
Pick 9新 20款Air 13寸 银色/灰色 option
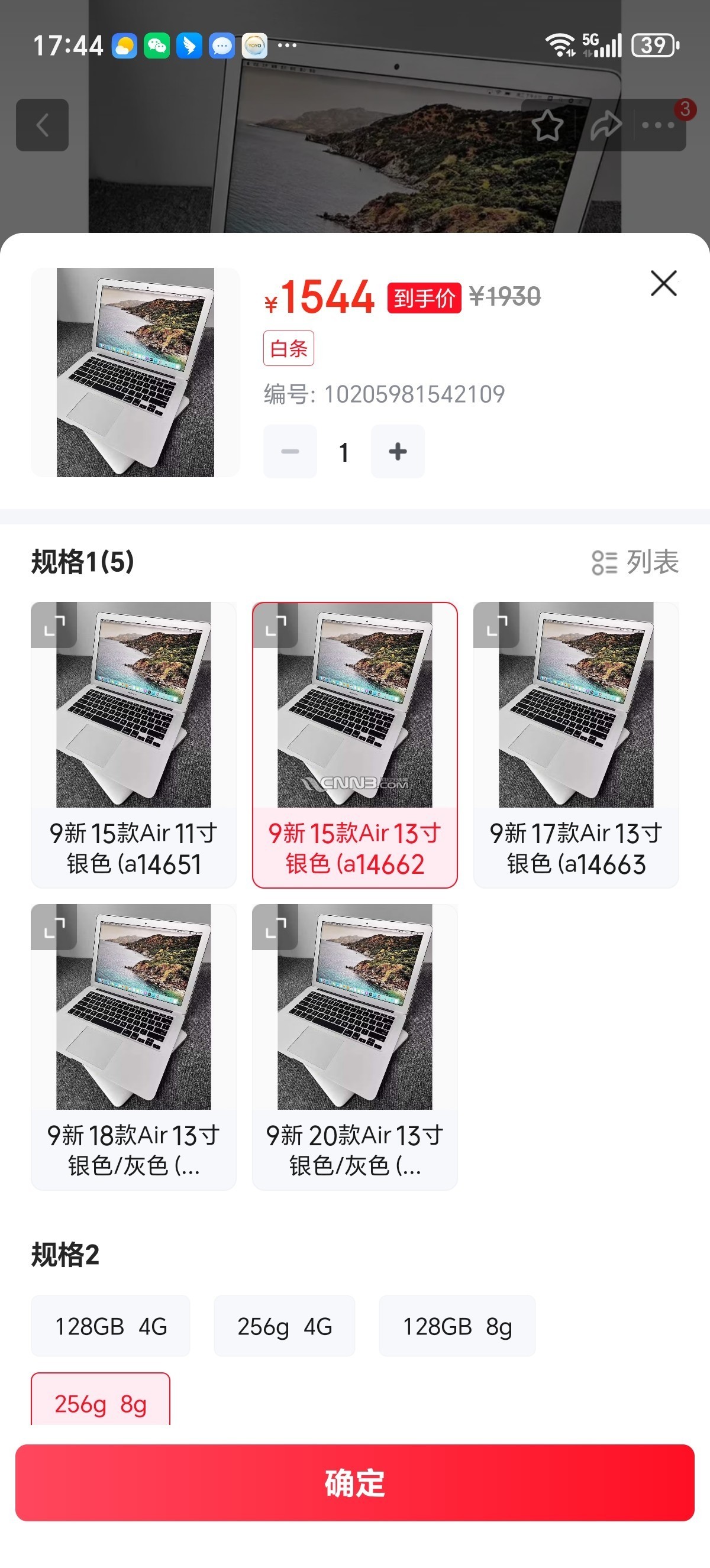tap(354, 1046)
